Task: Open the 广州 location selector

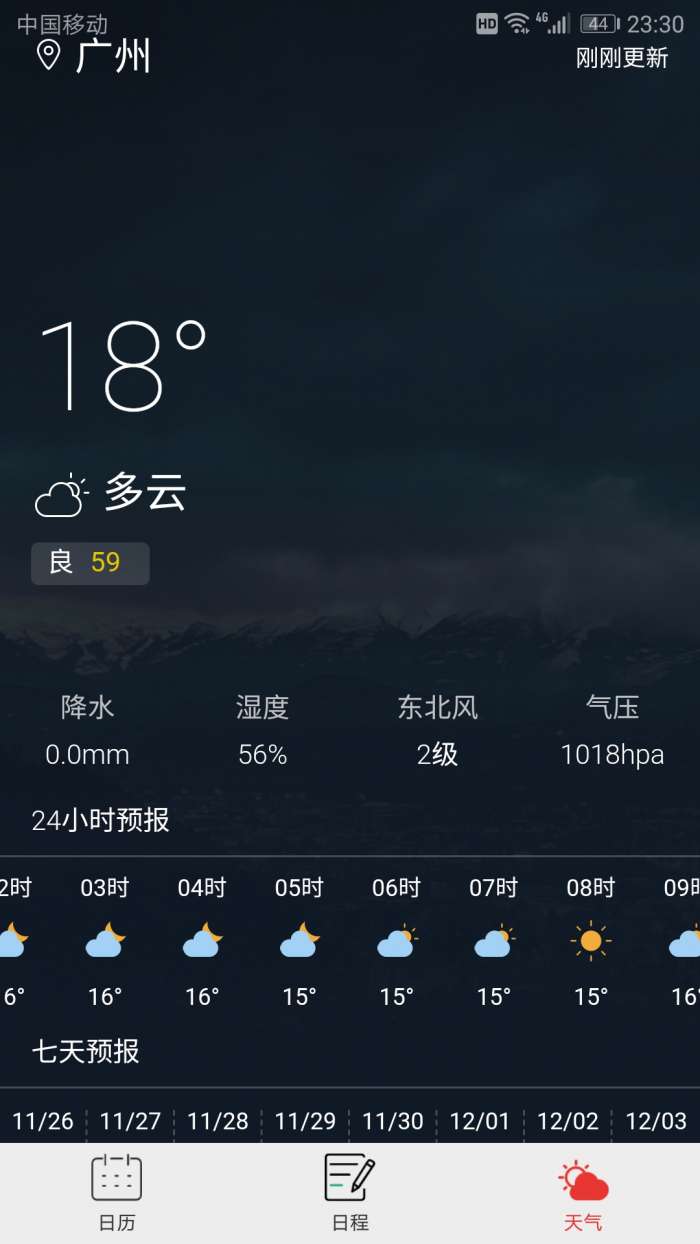Action: click(95, 56)
